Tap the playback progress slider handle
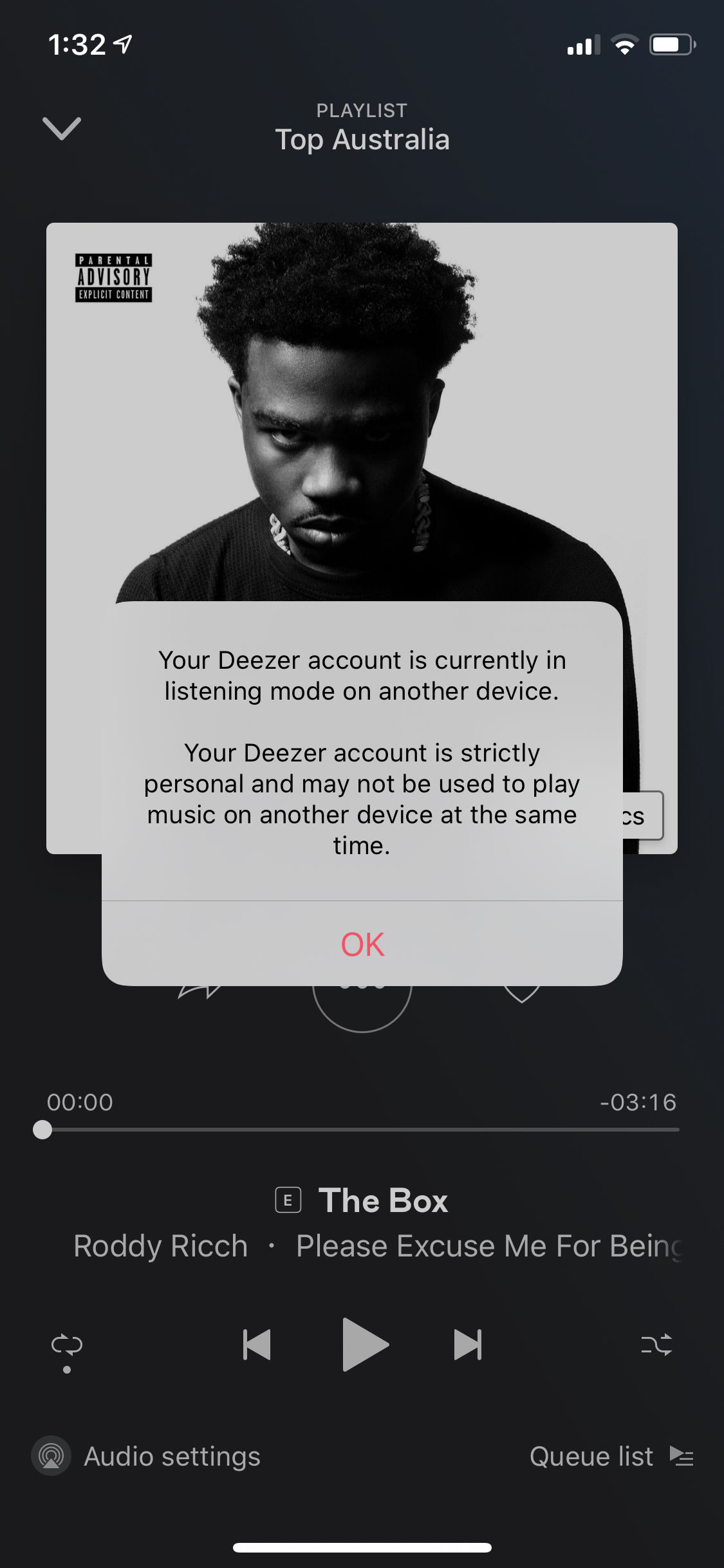 point(42,1130)
